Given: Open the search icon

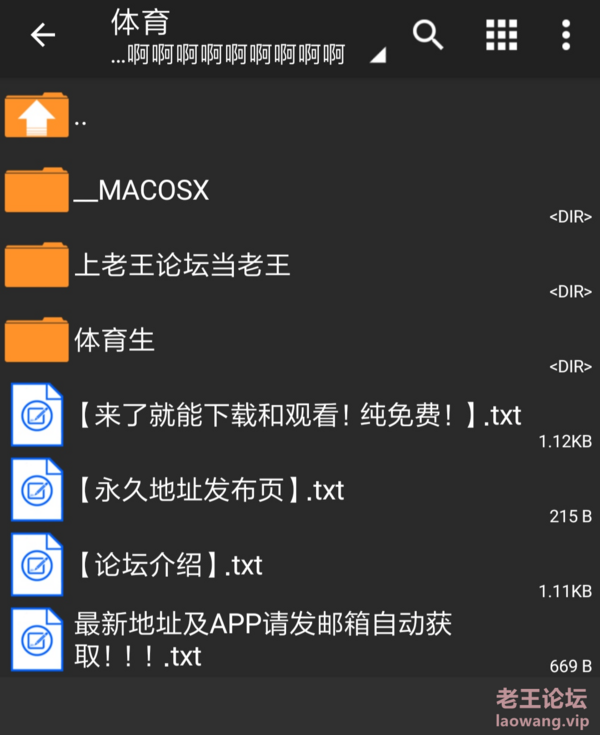Looking at the screenshot, I should pos(428,35).
